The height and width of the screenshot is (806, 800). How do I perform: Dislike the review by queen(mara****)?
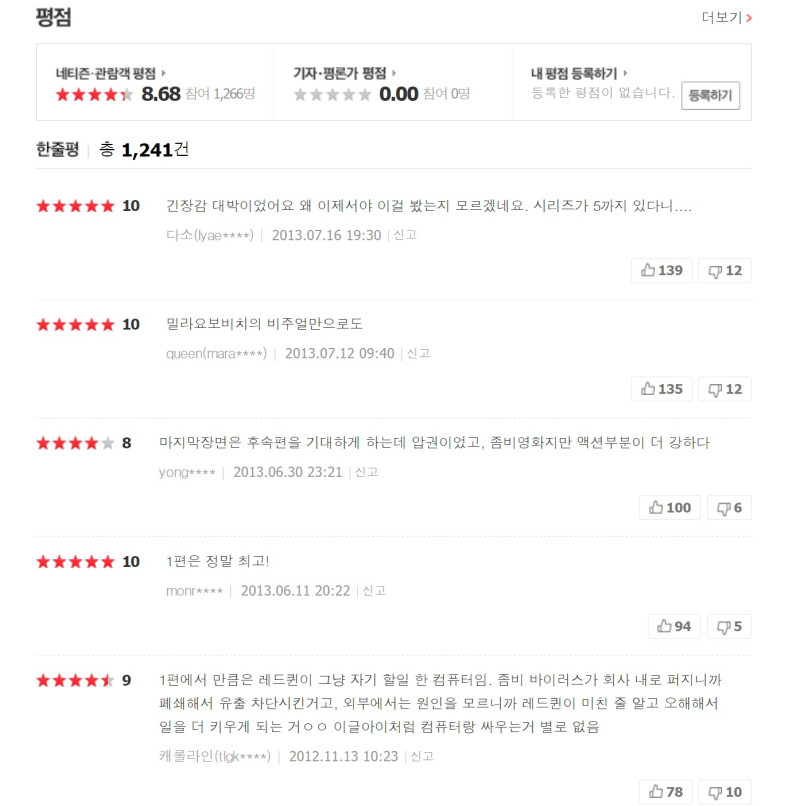(x=725, y=389)
